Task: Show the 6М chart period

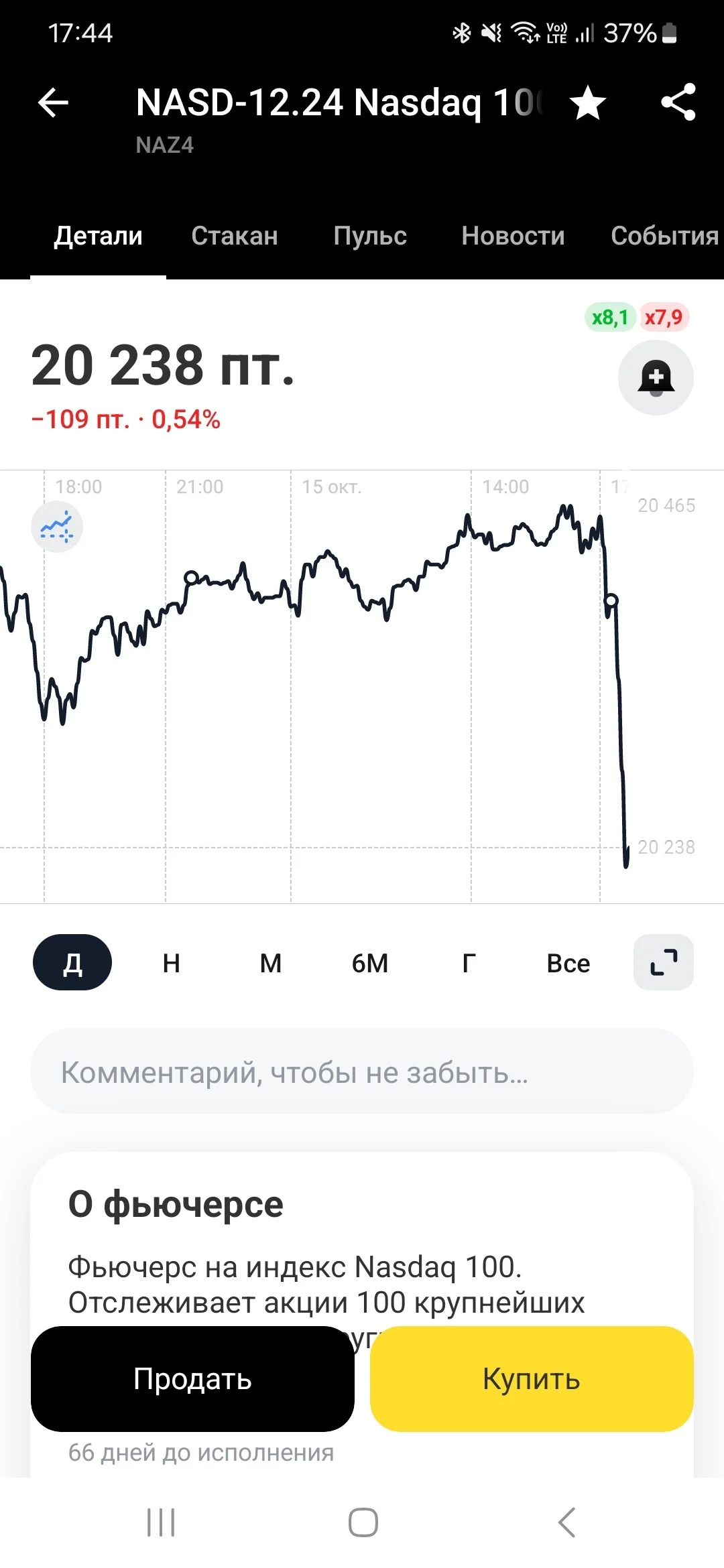Action: 370,963
